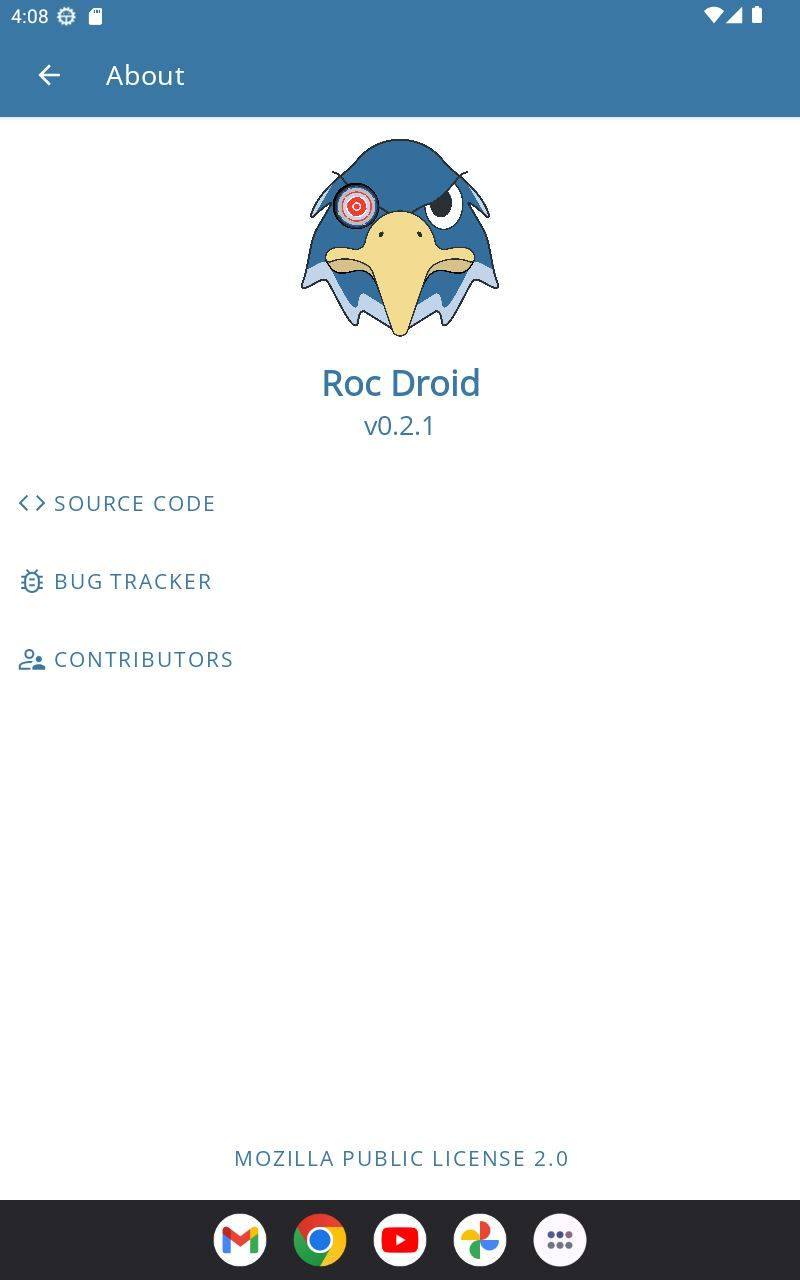This screenshot has width=800, height=1280.
Task: Tap the version number v0.2.1
Action: (x=400, y=425)
